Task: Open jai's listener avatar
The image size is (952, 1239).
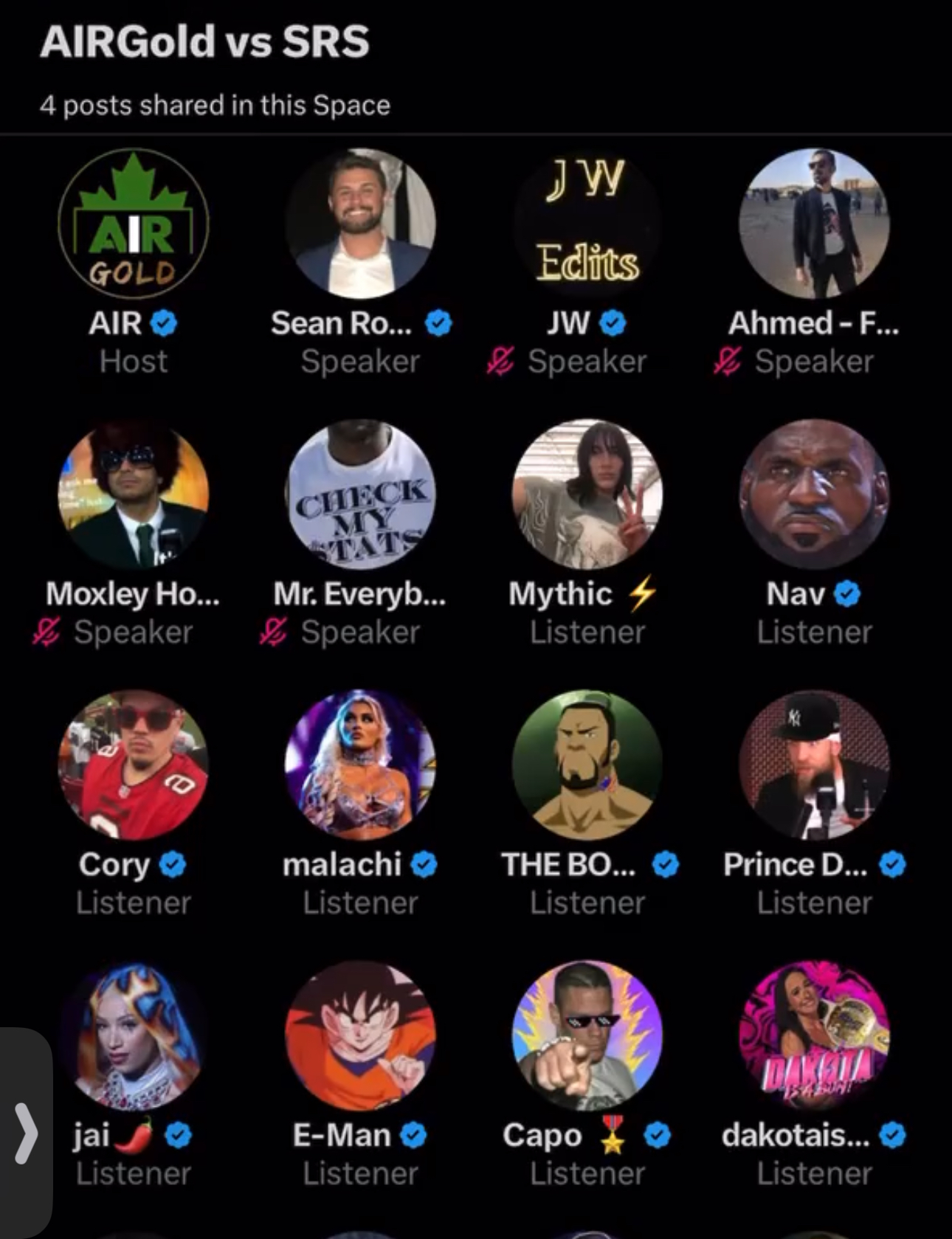Action: (134, 1036)
